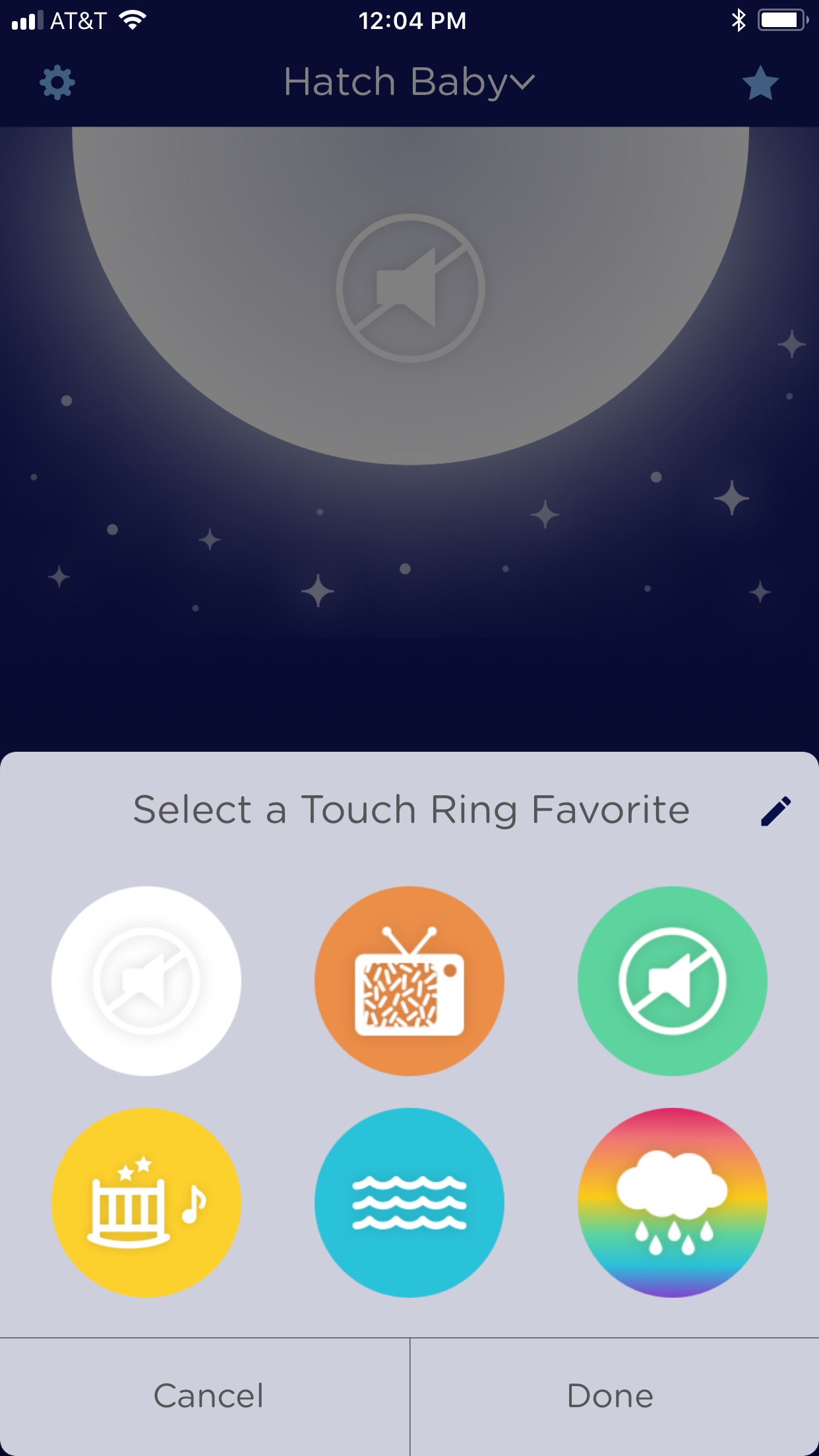819x1456 pixels.
Task: Expand the Hatch Baby device dropdown
Action: [409, 82]
